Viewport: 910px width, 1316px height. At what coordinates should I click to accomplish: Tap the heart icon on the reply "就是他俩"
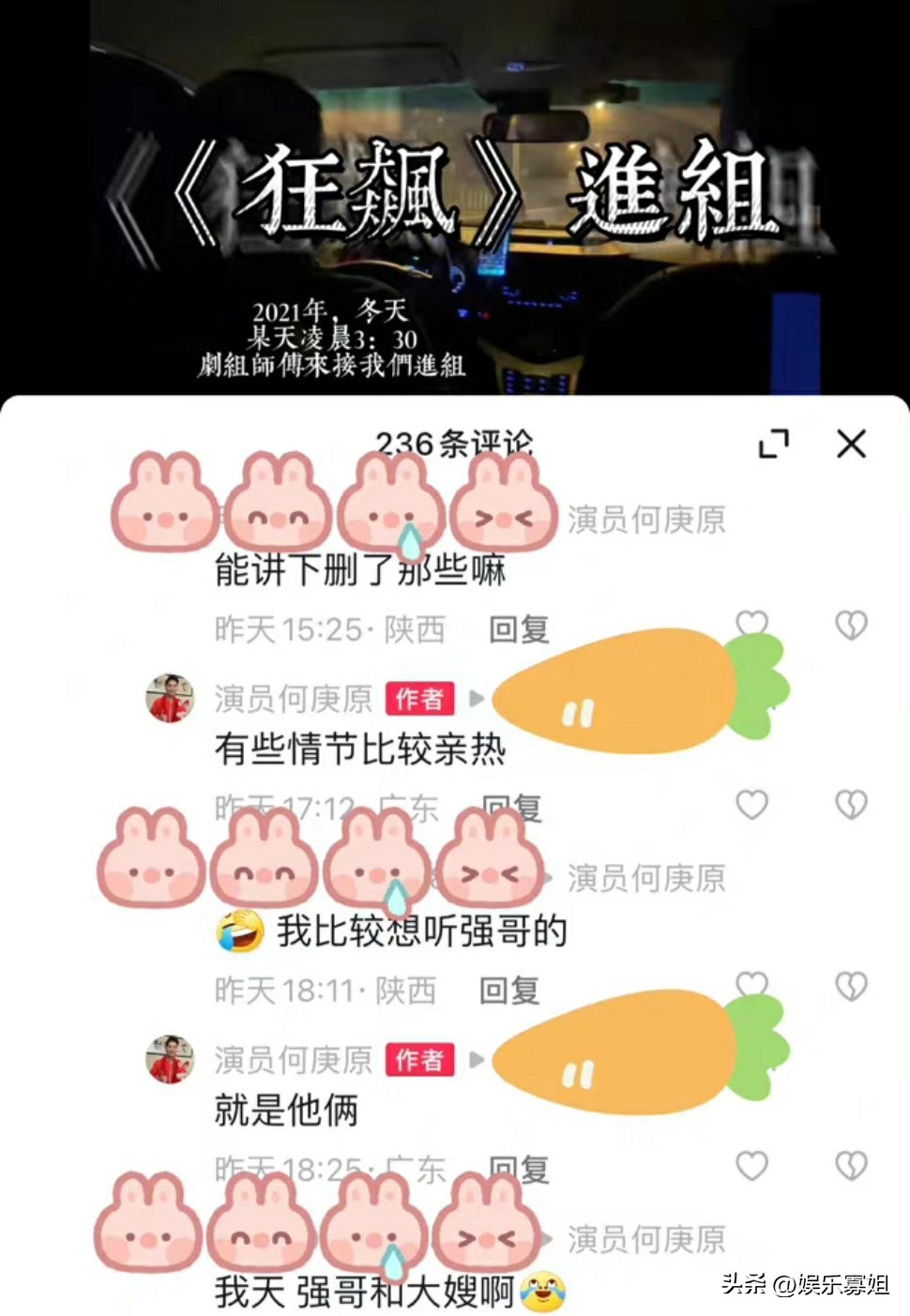(x=751, y=1164)
